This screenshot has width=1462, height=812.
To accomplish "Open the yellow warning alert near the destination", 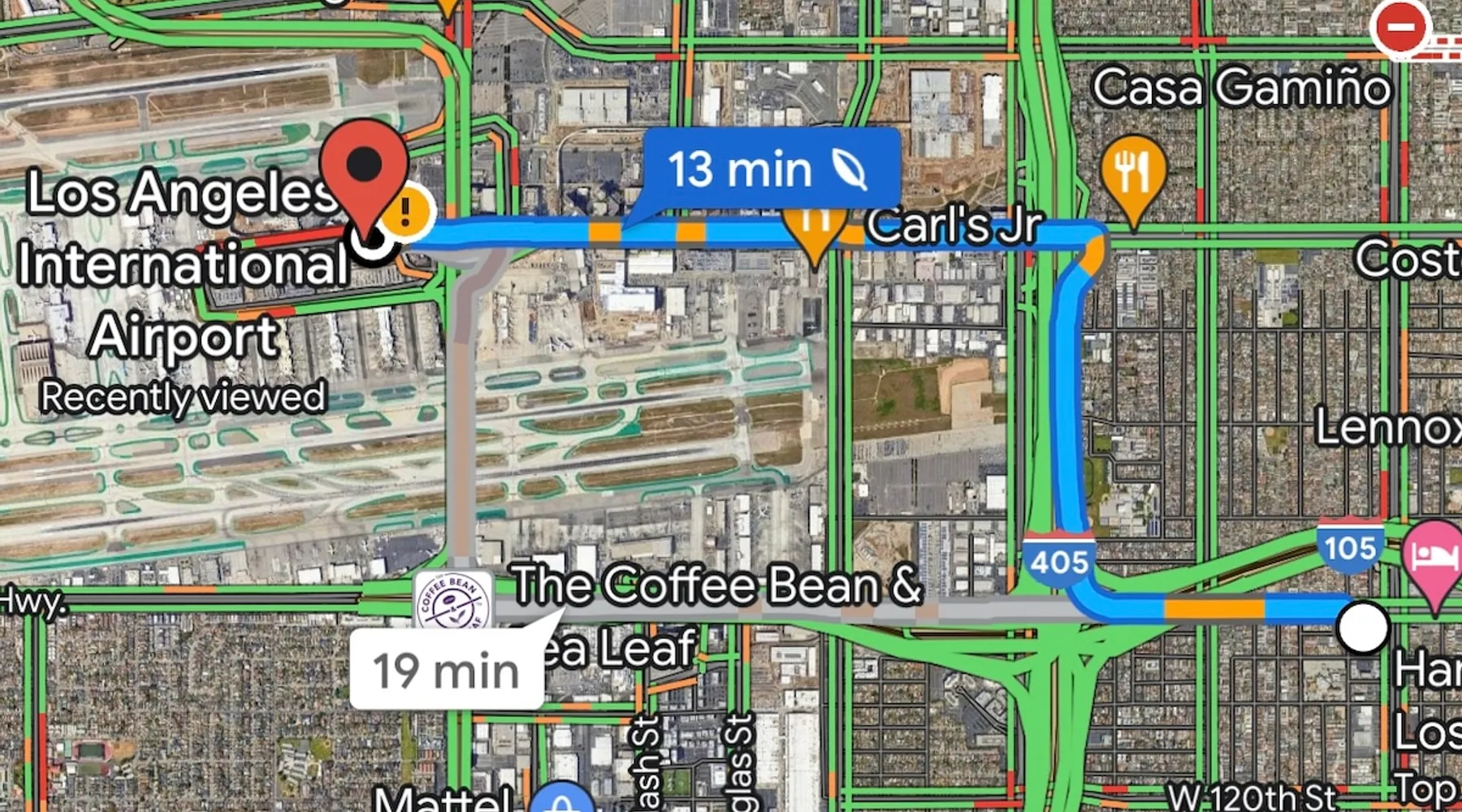I will click(408, 212).
